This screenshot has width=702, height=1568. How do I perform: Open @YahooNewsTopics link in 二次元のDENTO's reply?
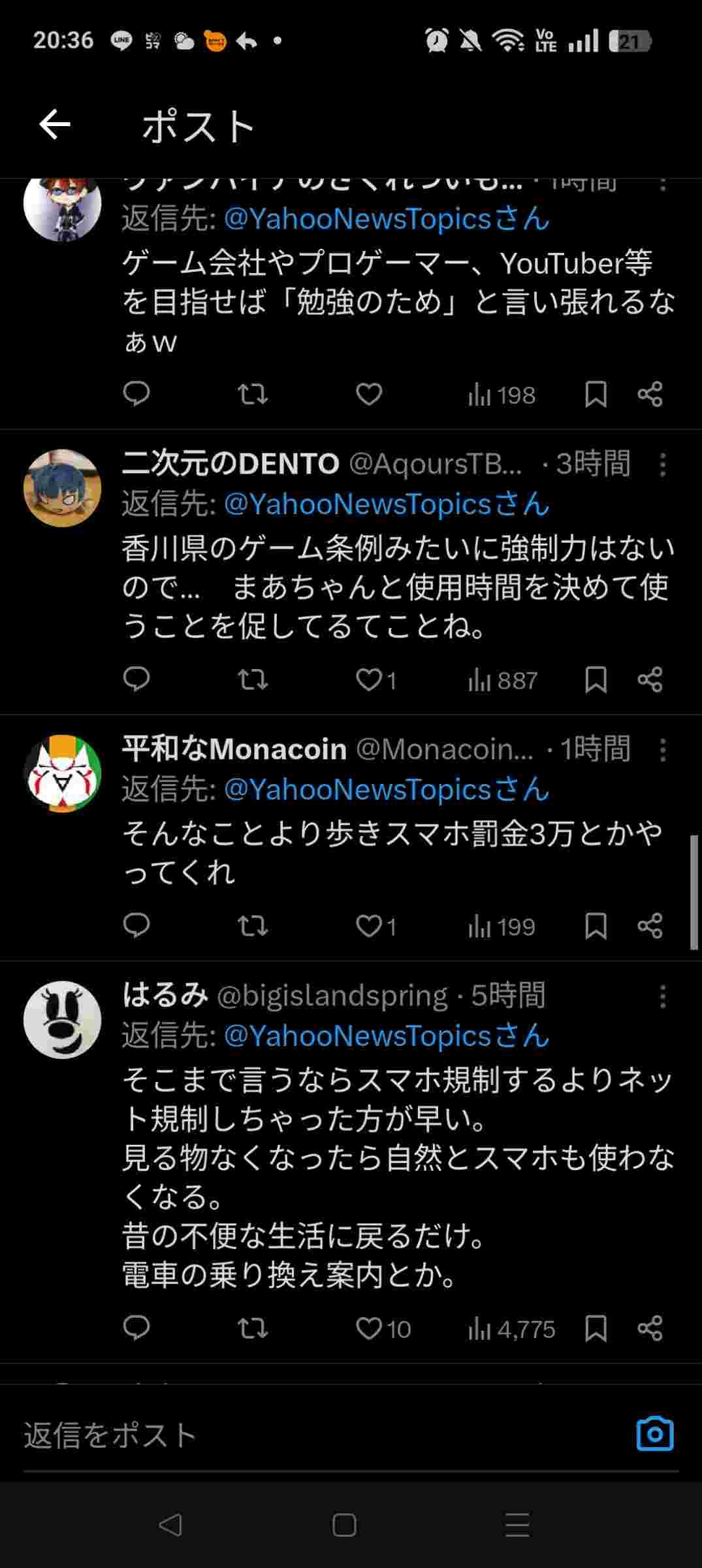point(387,504)
